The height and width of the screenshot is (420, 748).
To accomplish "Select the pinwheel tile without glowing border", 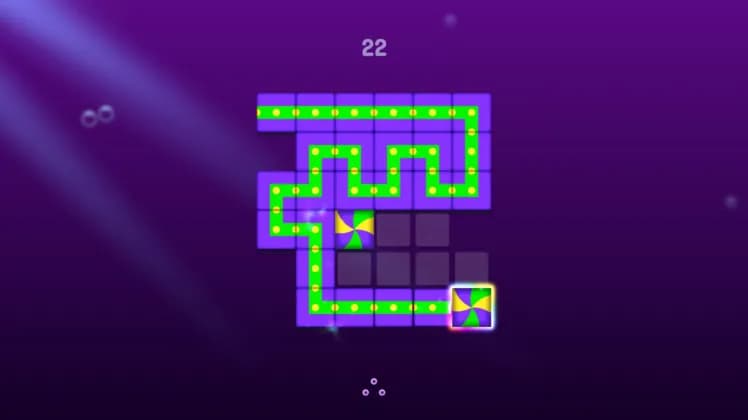I will [x=354, y=230].
